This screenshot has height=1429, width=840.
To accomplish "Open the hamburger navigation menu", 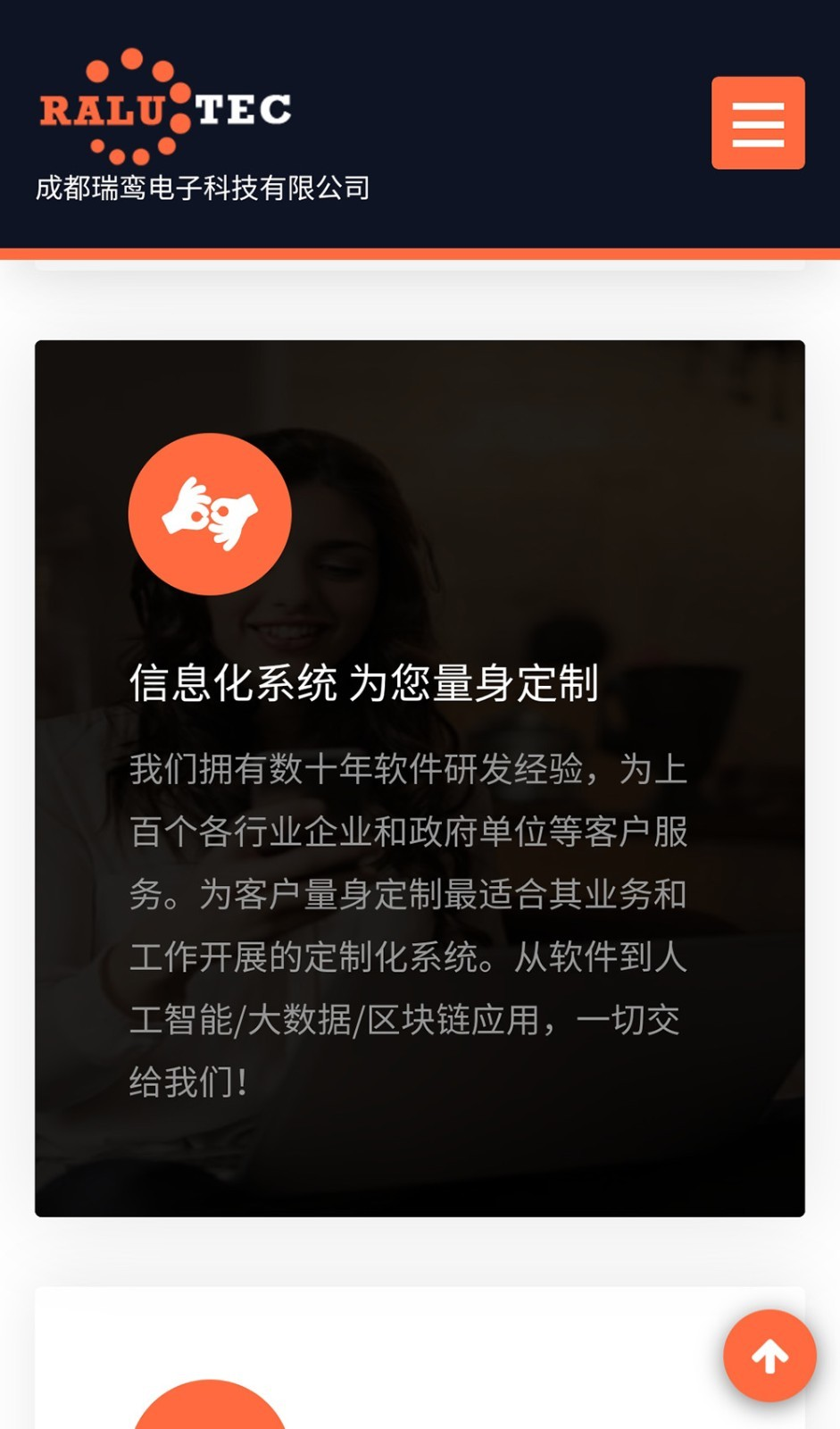I will pyautogui.click(x=758, y=123).
